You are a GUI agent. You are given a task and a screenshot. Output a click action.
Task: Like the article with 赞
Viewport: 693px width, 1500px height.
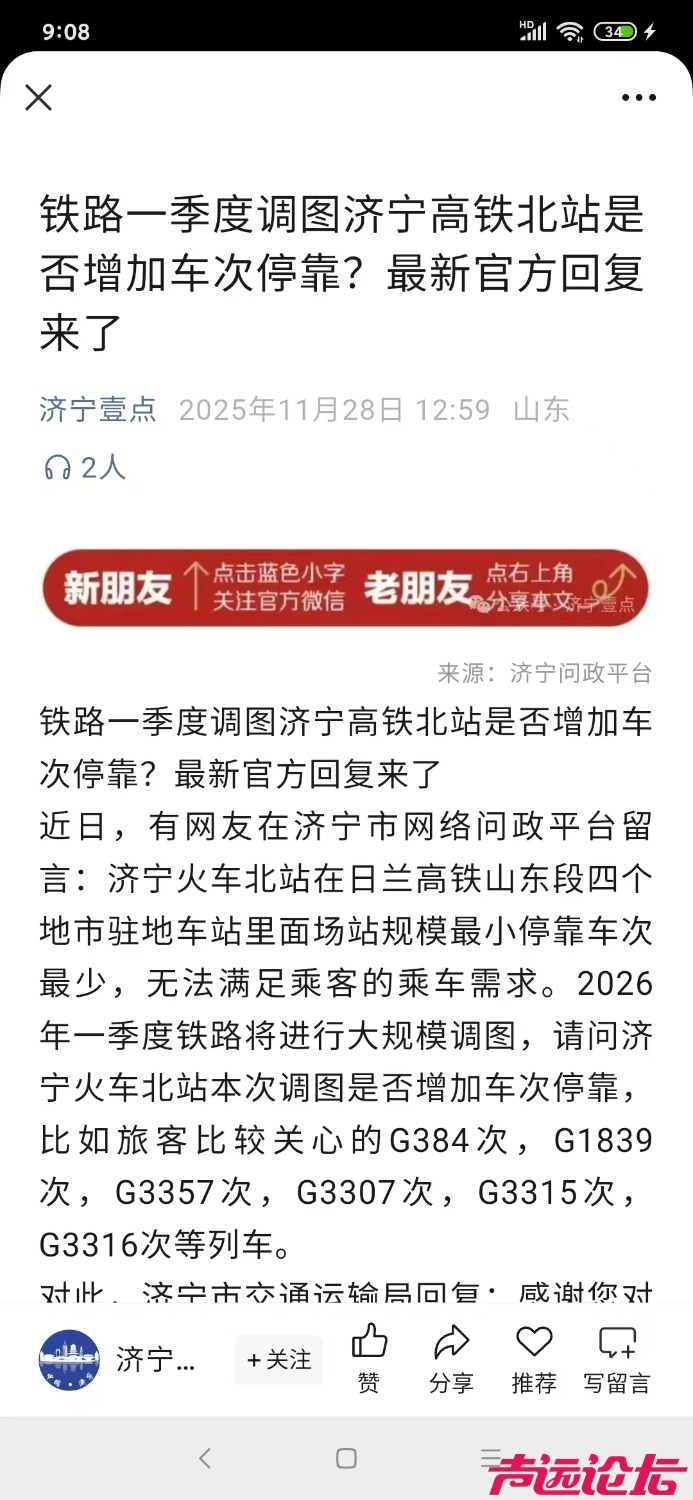pyautogui.click(x=369, y=1358)
